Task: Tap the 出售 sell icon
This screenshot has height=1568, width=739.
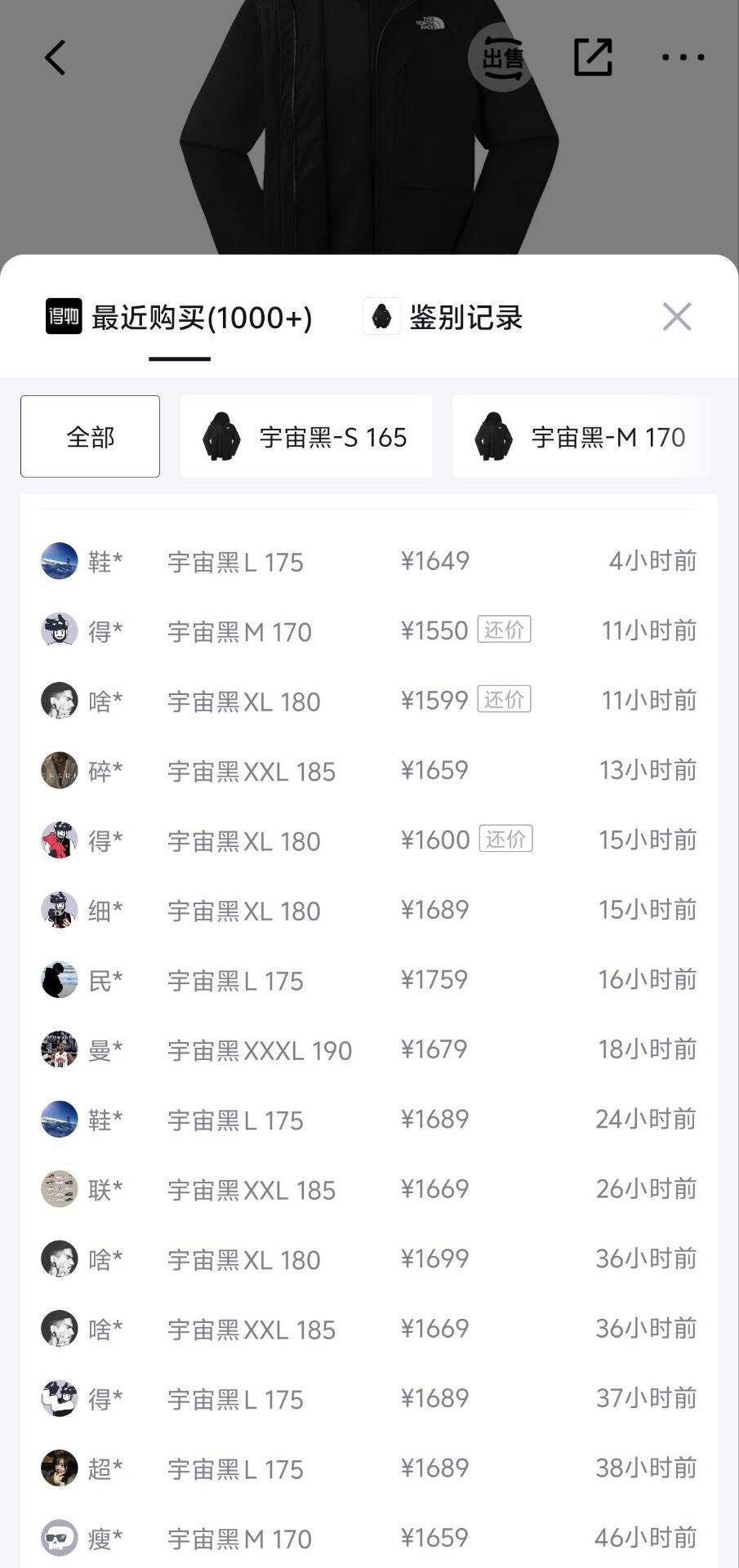Action: (501, 58)
